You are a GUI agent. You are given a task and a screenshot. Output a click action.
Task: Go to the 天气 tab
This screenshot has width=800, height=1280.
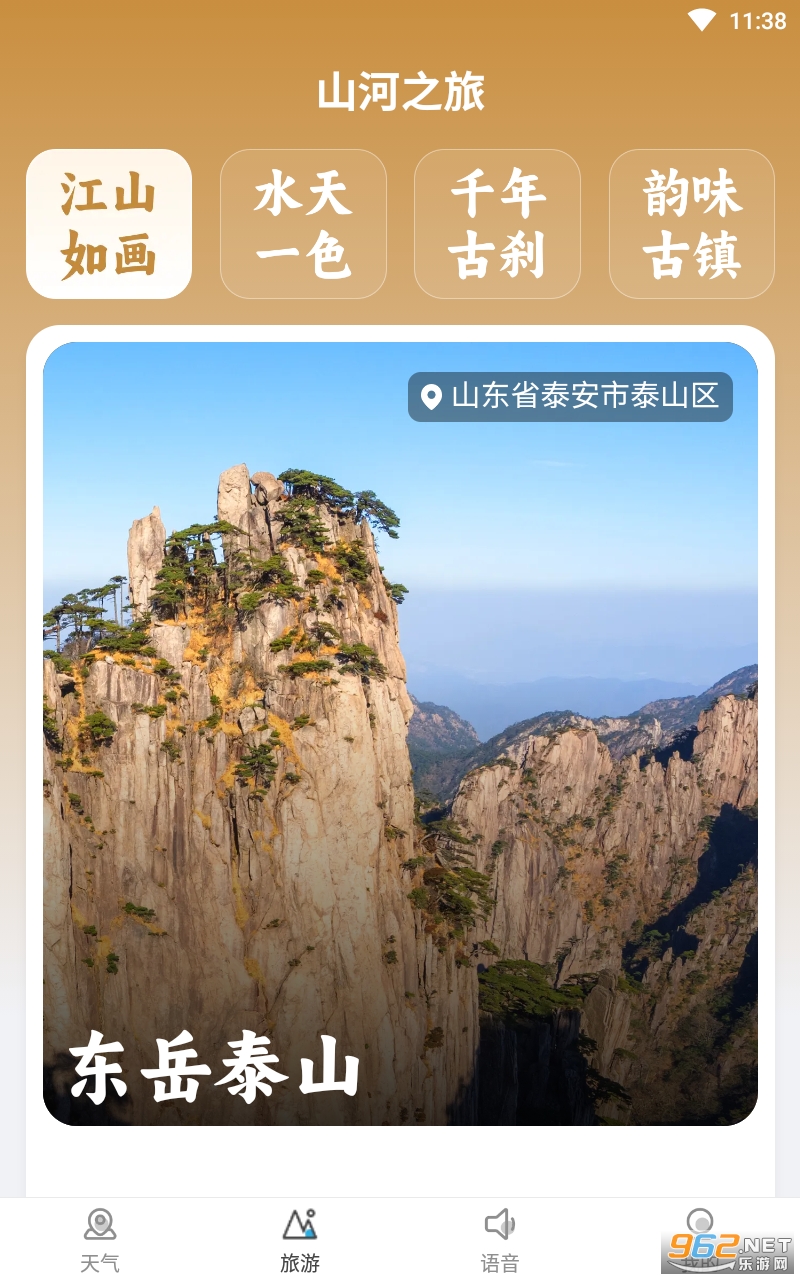pyautogui.click(x=100, y=1240)
